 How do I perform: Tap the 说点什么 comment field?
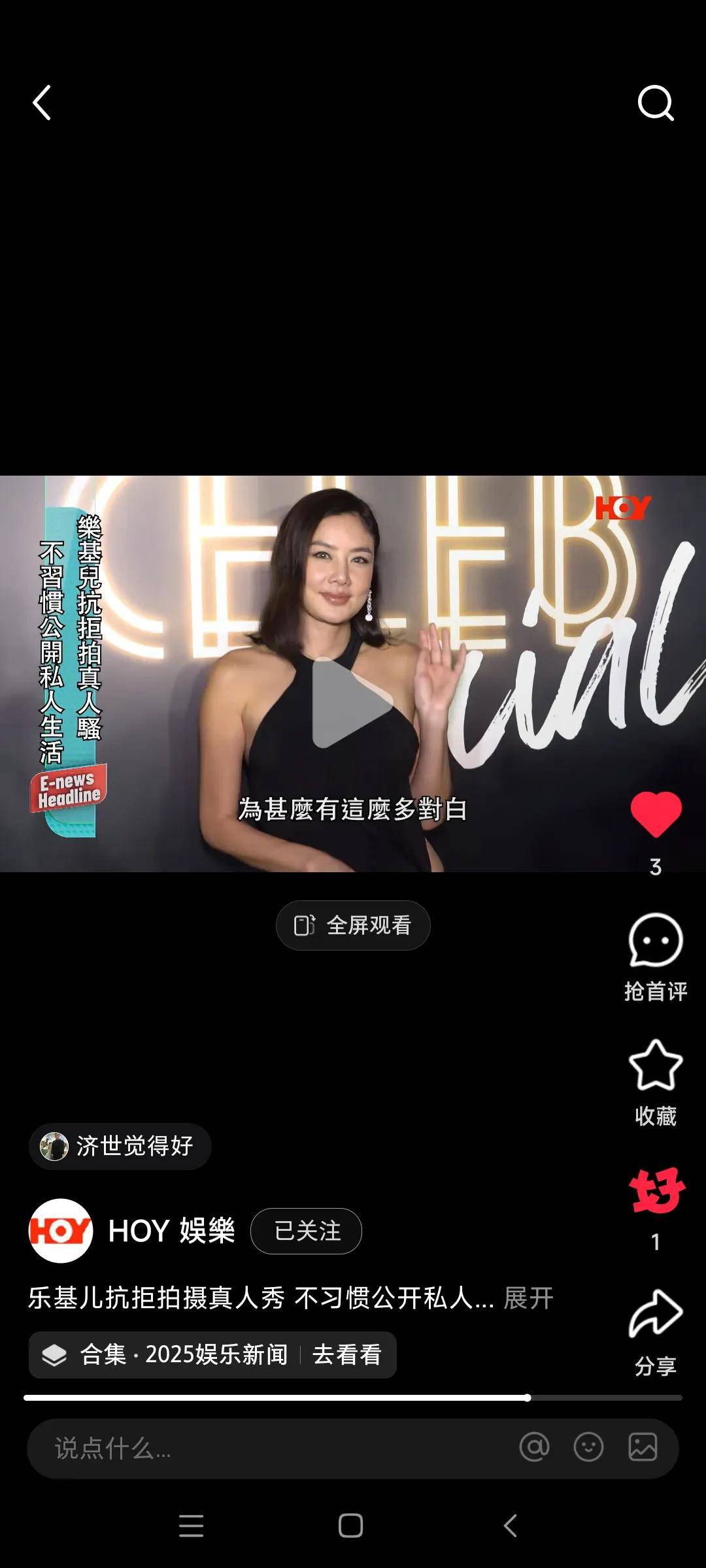click(275, 1448)
